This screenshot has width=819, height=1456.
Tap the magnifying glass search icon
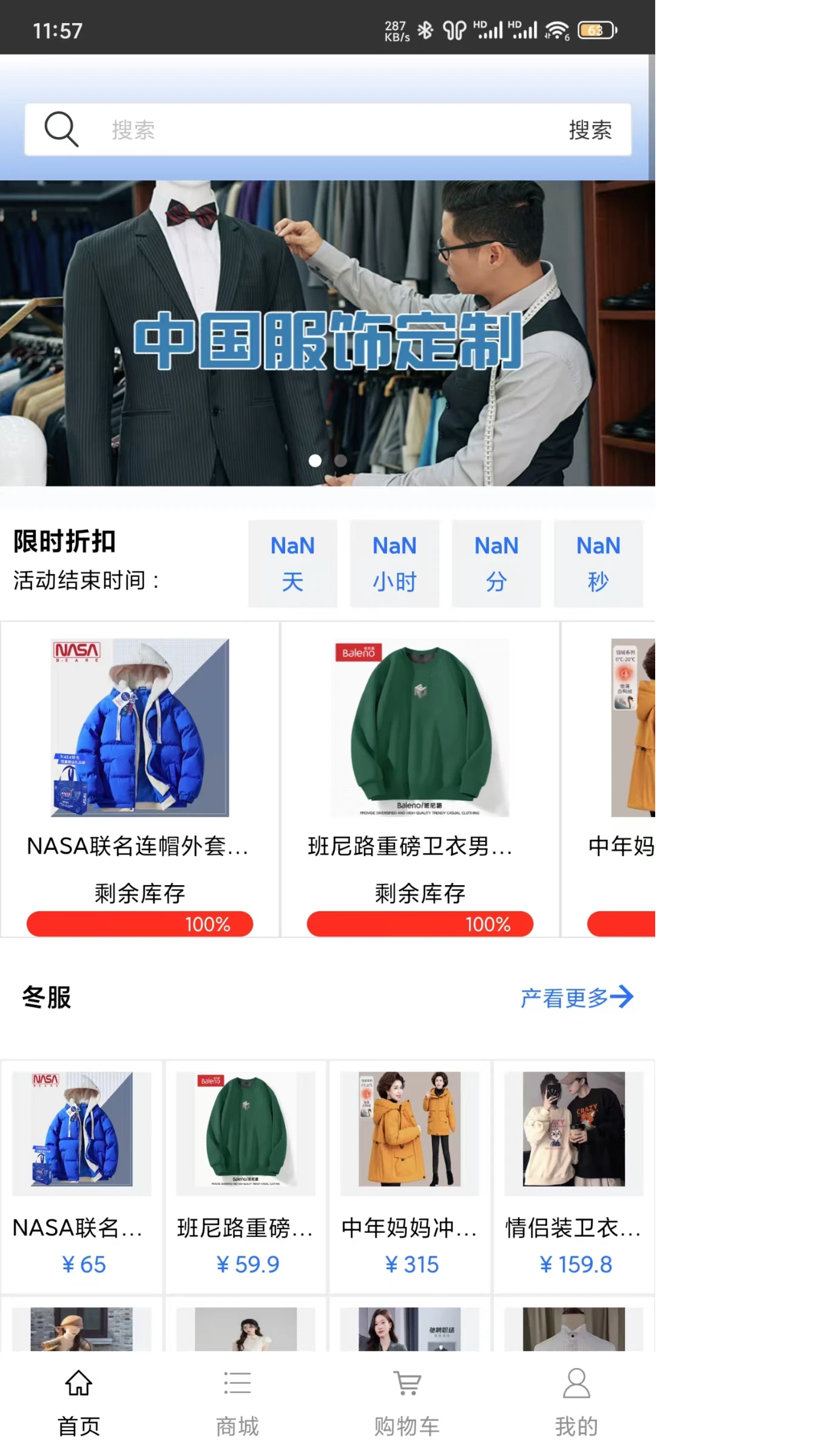click(x=60, y=129)
